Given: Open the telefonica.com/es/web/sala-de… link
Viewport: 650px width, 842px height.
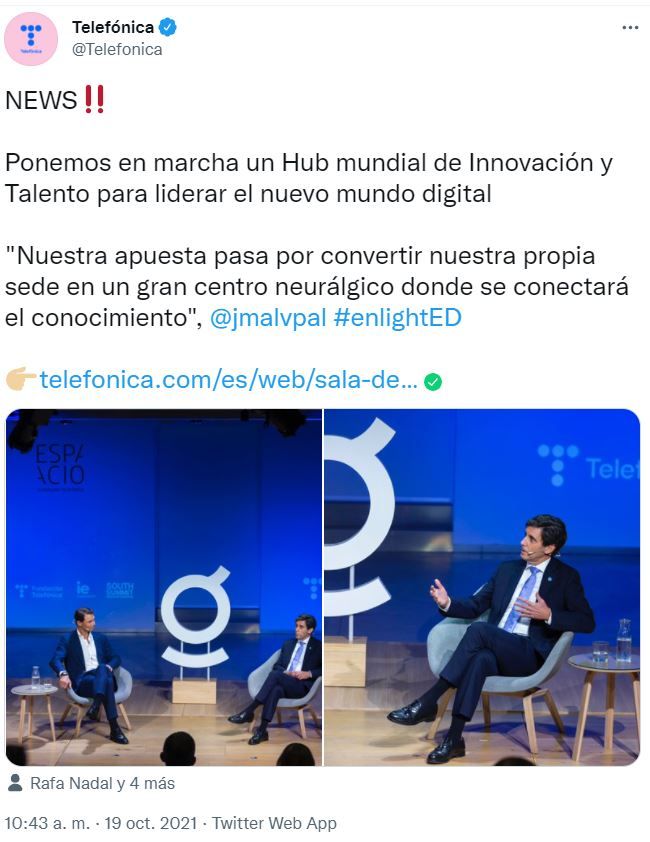Looking at the screenshot, I should (x=228, y=380).
